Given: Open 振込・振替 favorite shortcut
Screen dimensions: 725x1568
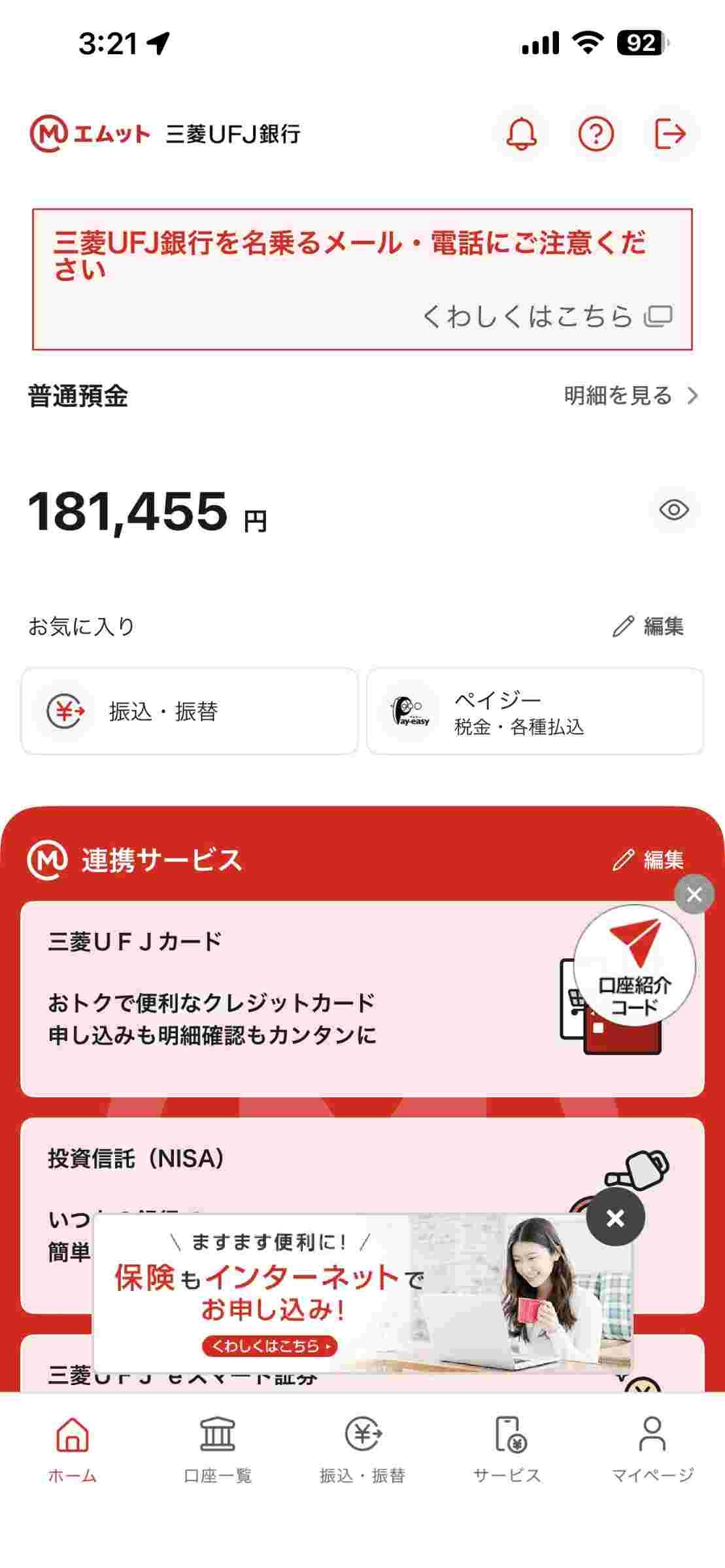Looking at the screenshot, I should (190, 711).
